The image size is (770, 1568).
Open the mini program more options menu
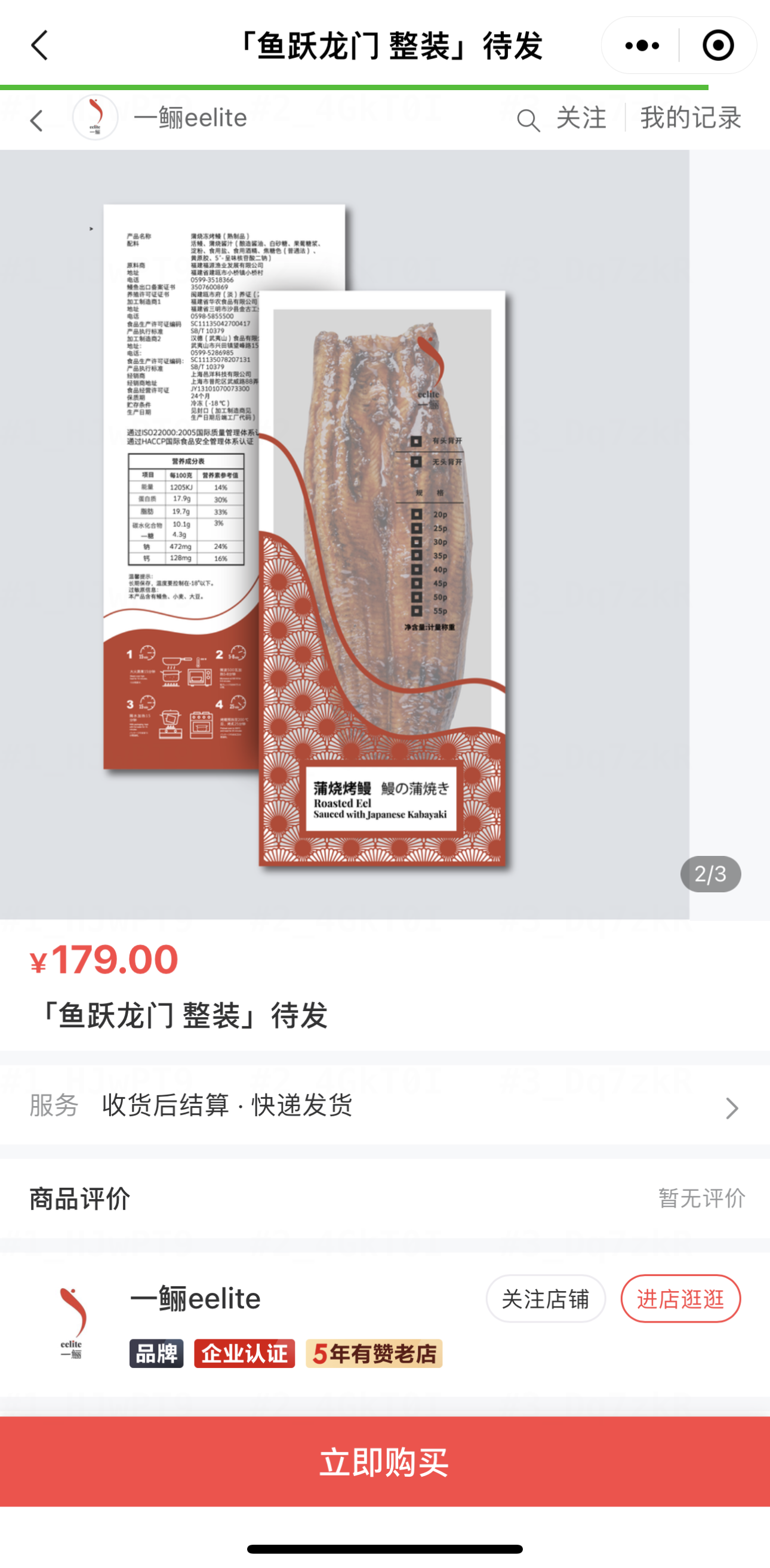click(642, 45)
